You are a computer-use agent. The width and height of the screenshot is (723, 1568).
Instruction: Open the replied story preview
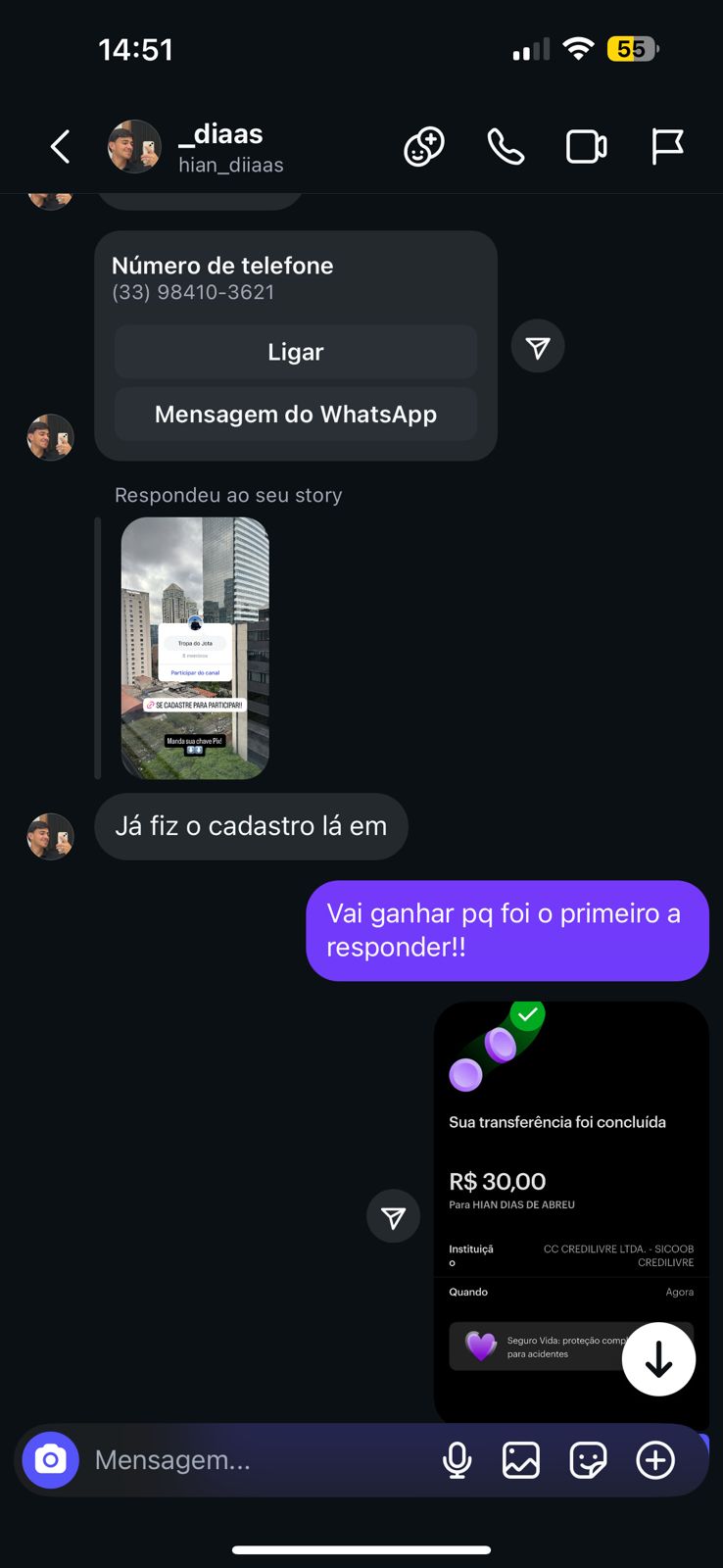(x=195, y=648)
